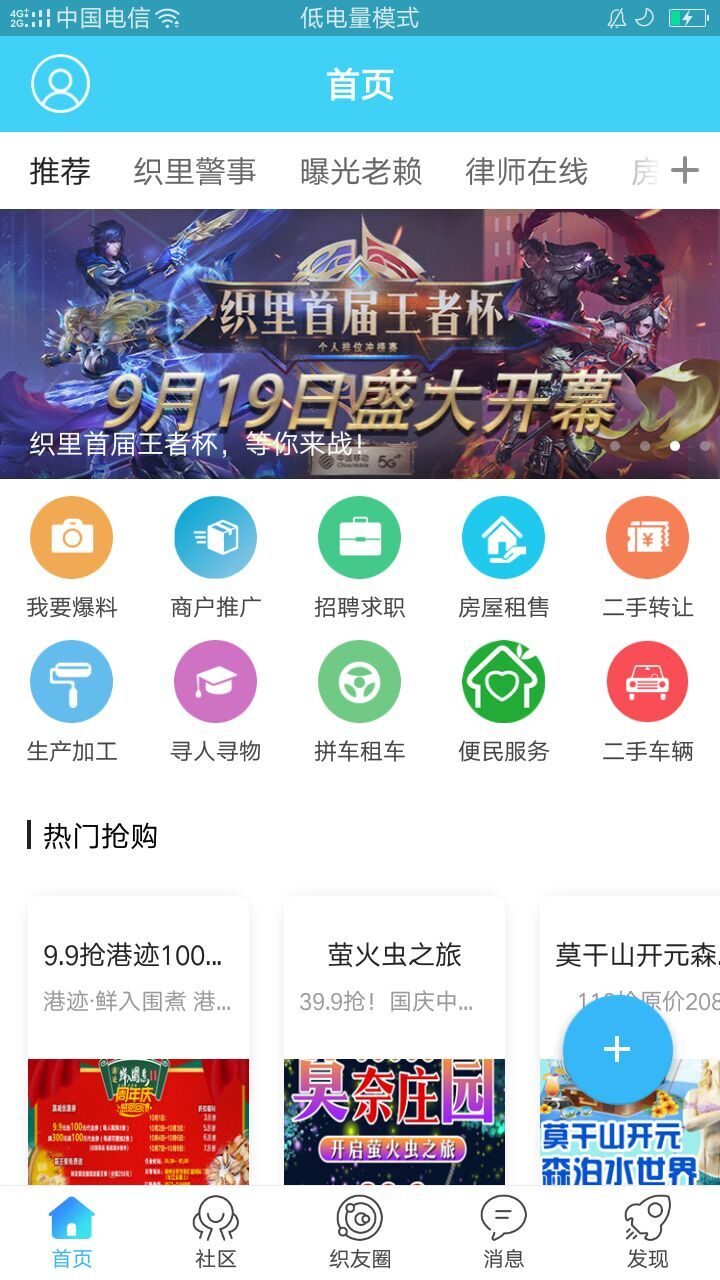
Task: Open 我要爆料 (report) camera icon
Action: [x=71, y=537]
